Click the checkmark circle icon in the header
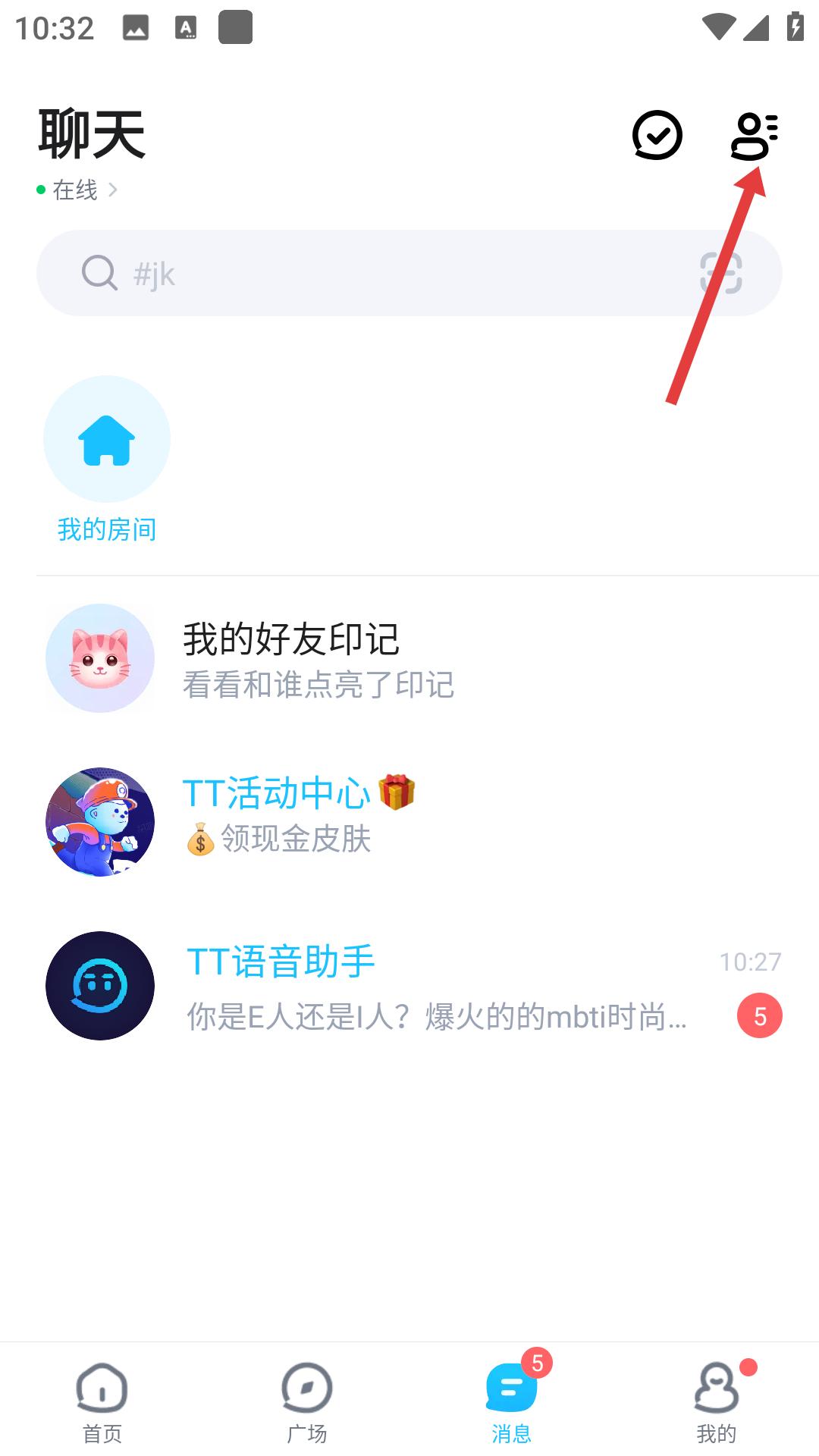Screen dimensions: 819x1456 coord(657,135)
